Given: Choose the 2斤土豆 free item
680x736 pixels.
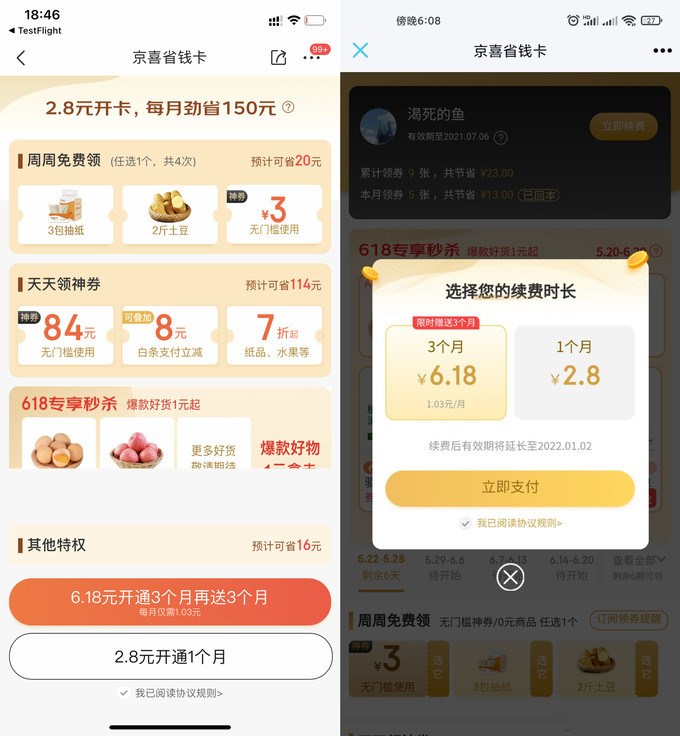Looking at the screenshot, I should tap(170, 214).
